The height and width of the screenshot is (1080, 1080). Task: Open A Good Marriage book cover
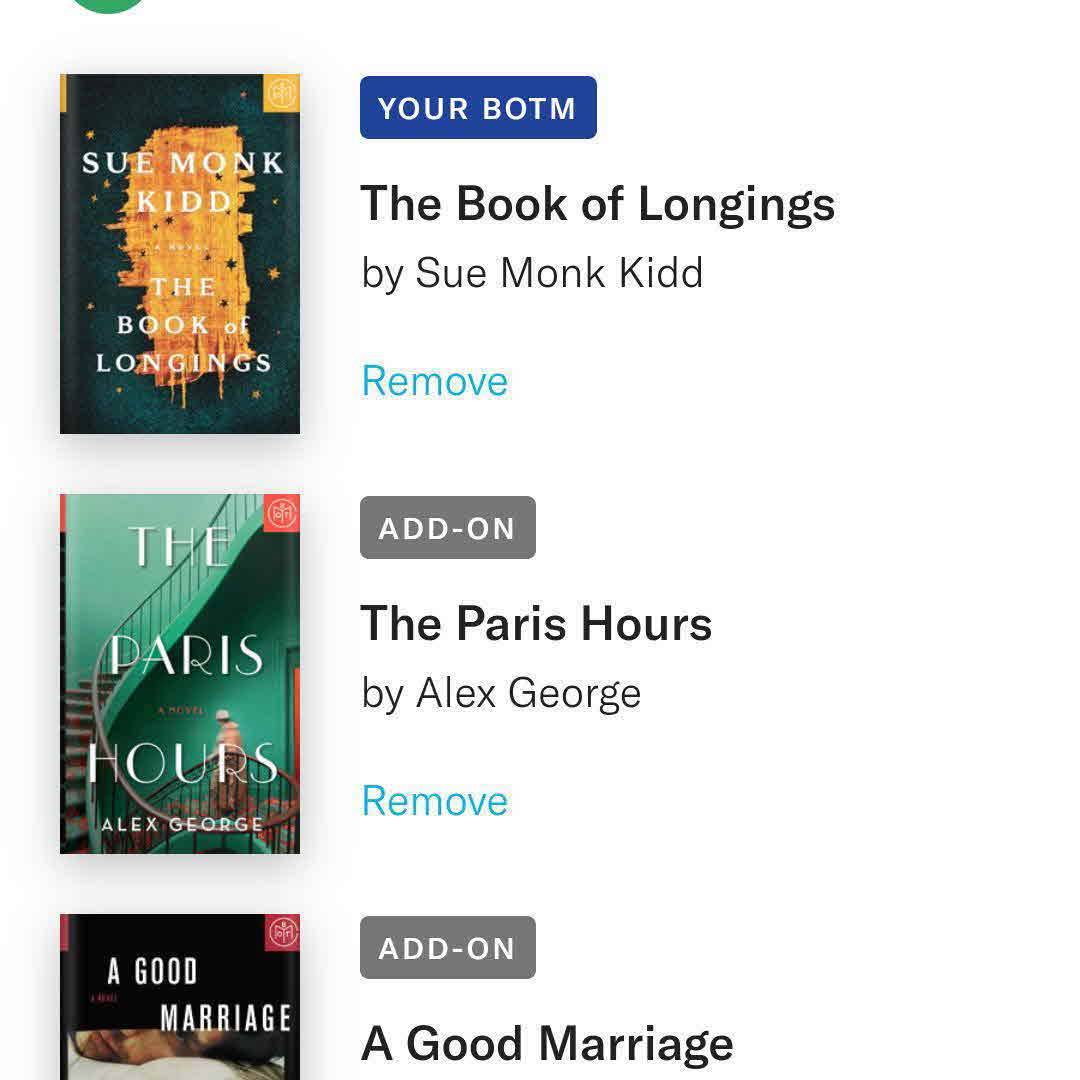180,996
